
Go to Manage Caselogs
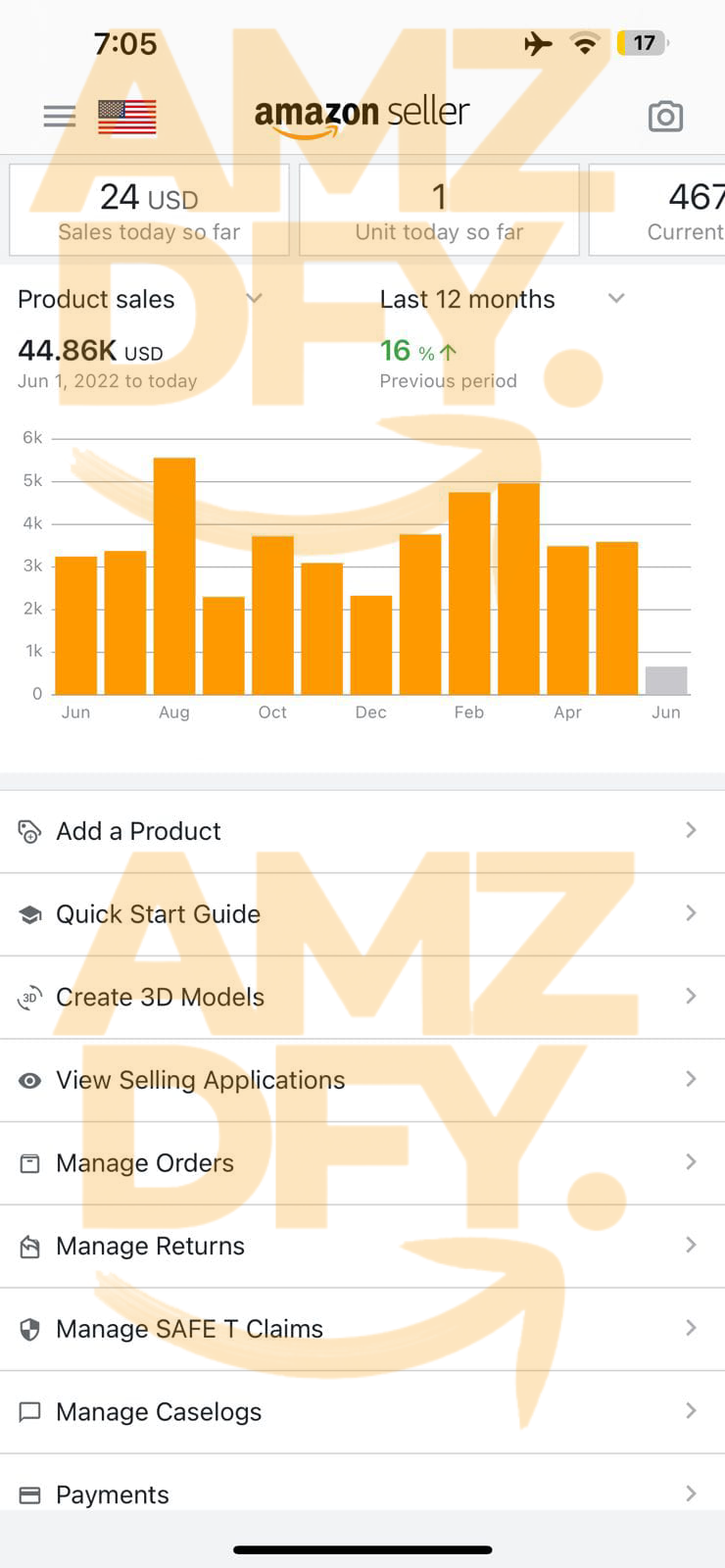[362, 1412]
